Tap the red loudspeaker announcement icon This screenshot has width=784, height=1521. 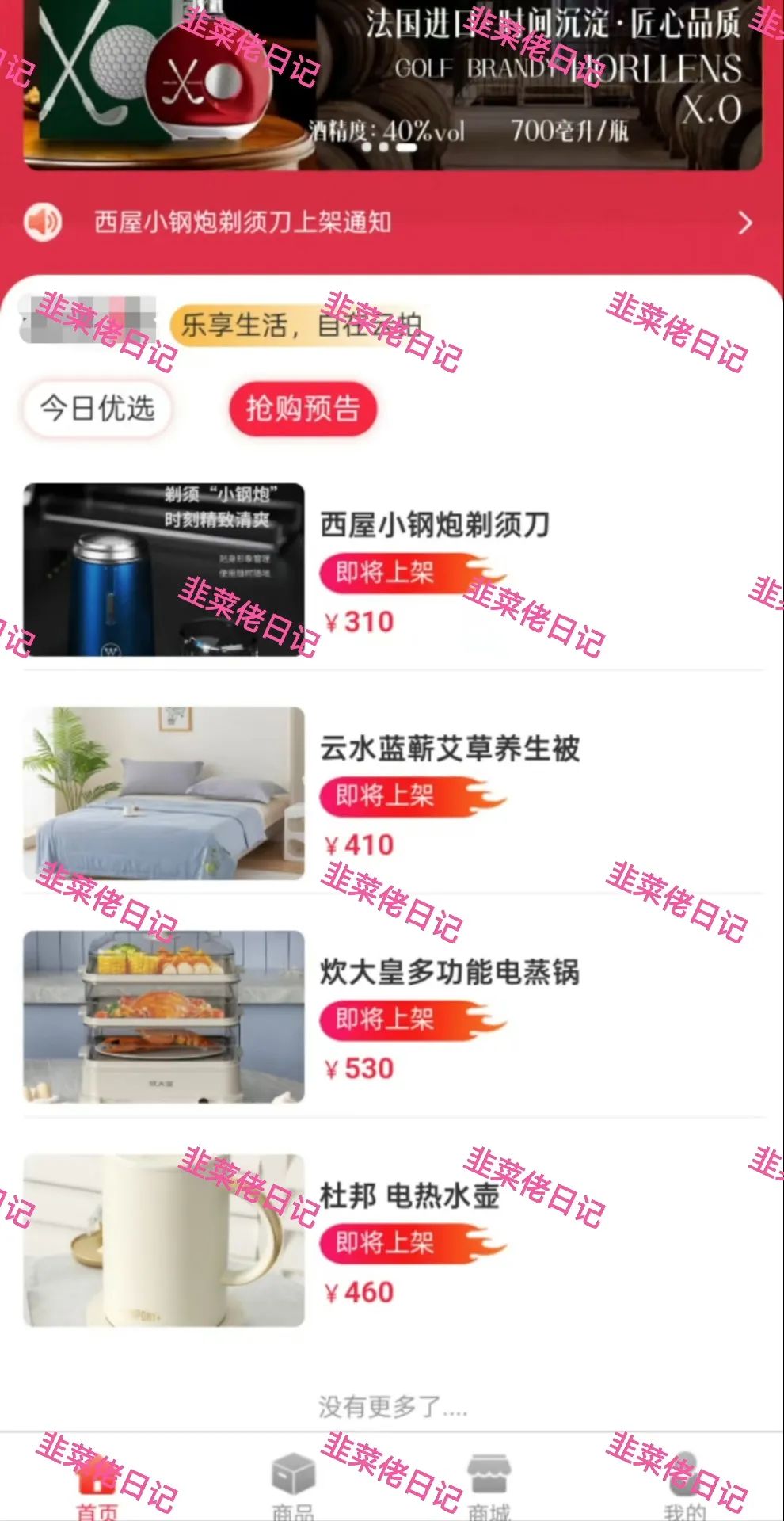tap(43, 223)
